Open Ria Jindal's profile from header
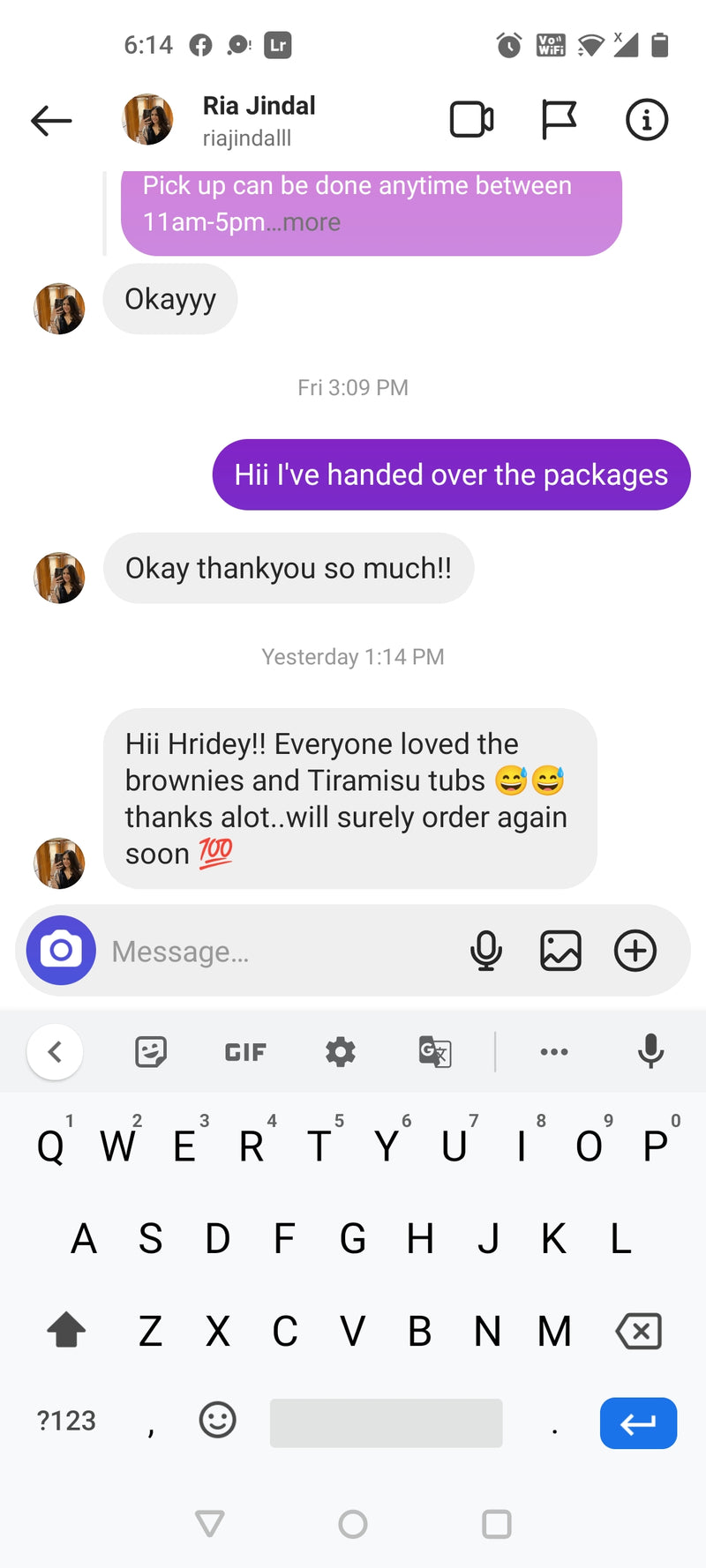Screen dimensions: 706x1568 click(x=258, y=120)
